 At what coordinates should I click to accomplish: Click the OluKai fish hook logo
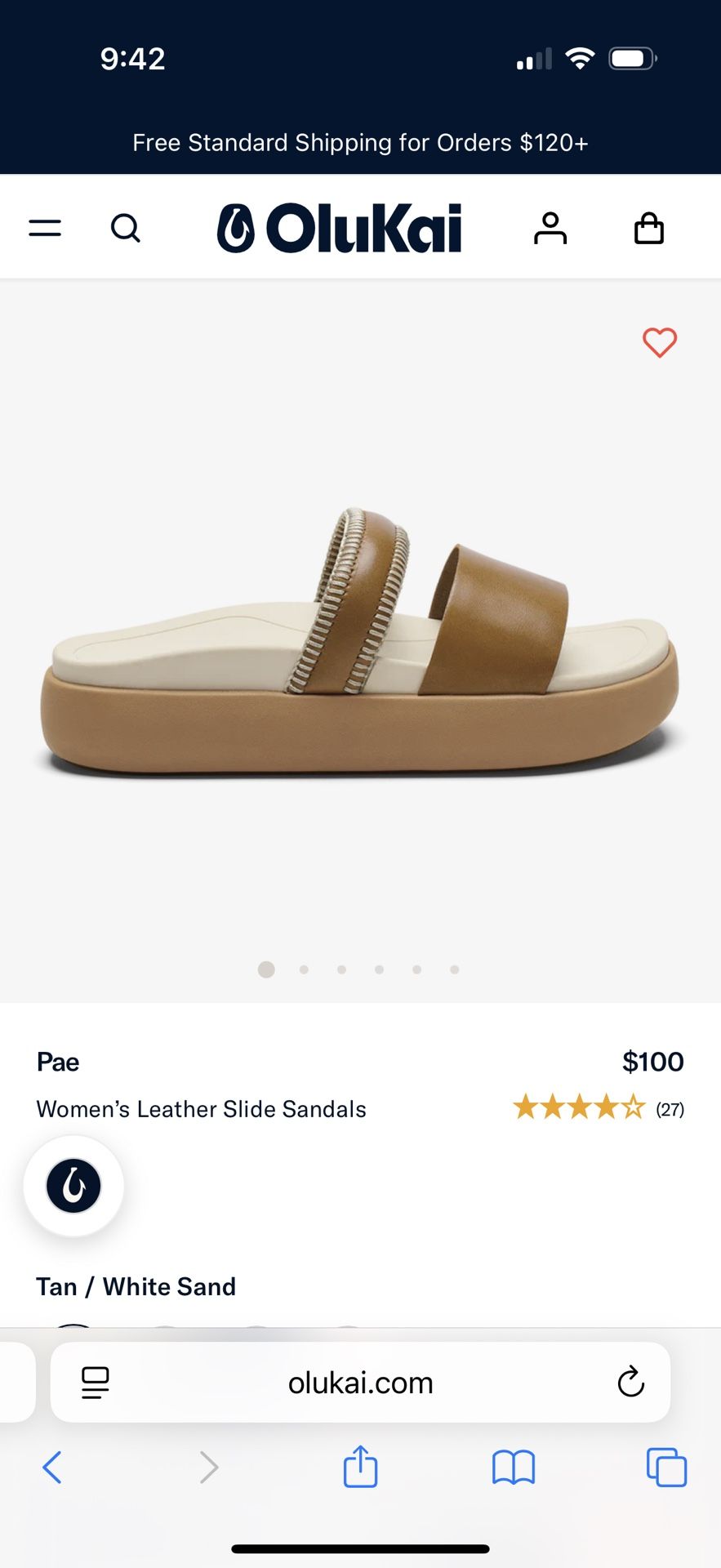(x=238, y=227)
